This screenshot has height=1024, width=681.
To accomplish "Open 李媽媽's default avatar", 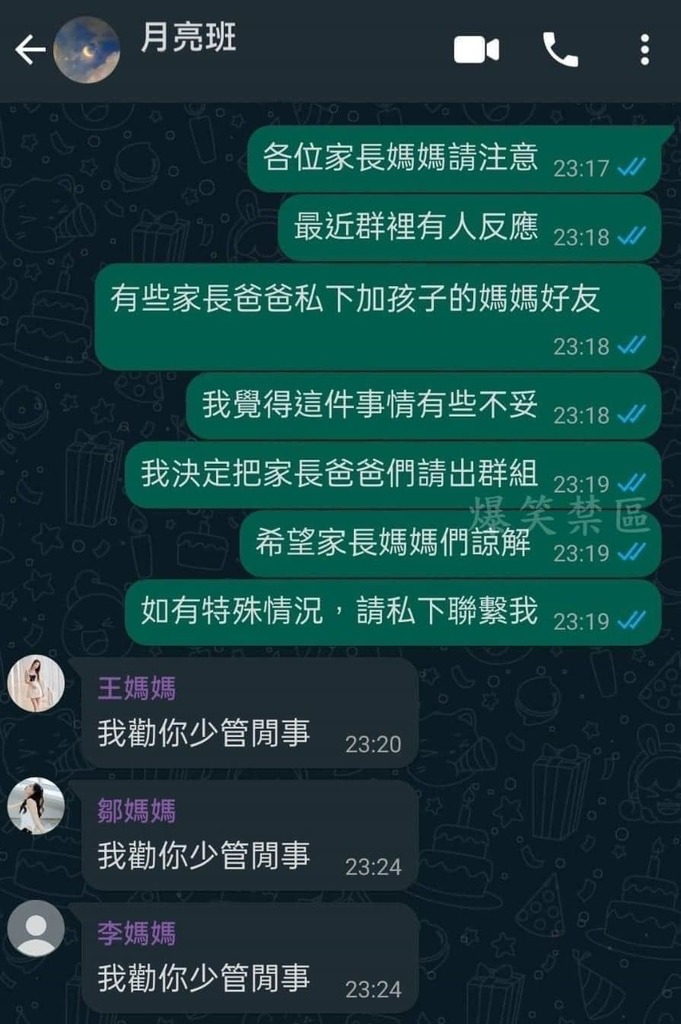I will click(36, 928).
